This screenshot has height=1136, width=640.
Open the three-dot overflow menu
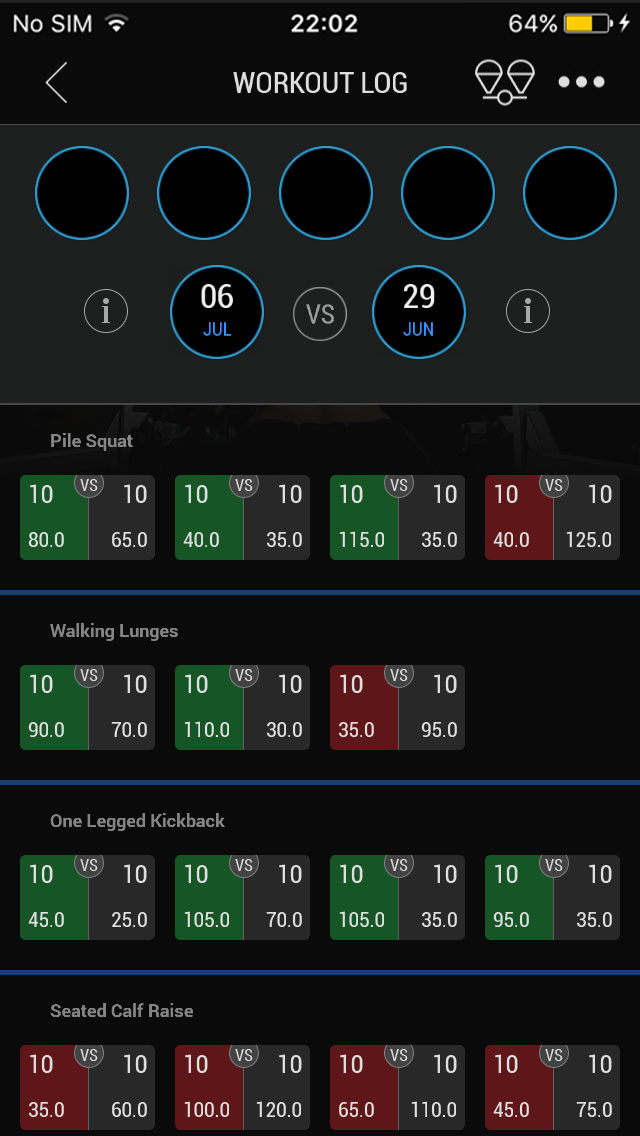pos(581,82)
